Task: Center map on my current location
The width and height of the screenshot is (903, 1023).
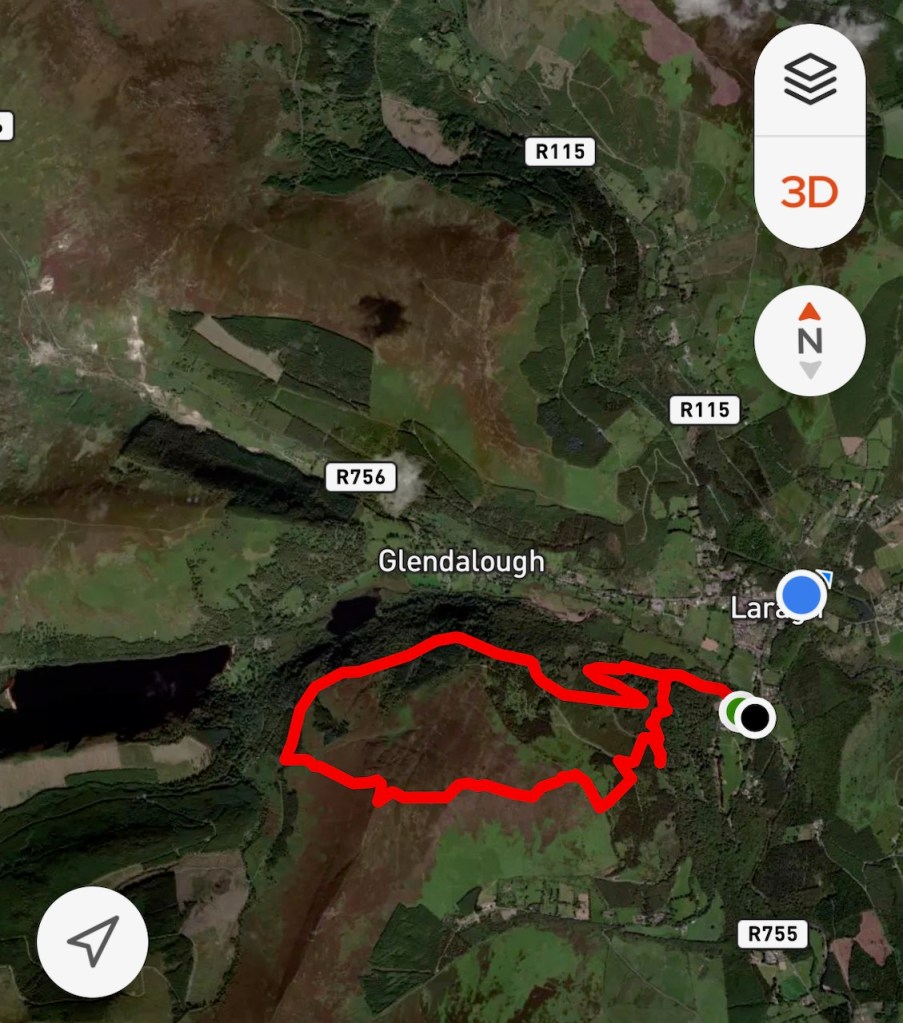Action: click(x=93, y=941)
